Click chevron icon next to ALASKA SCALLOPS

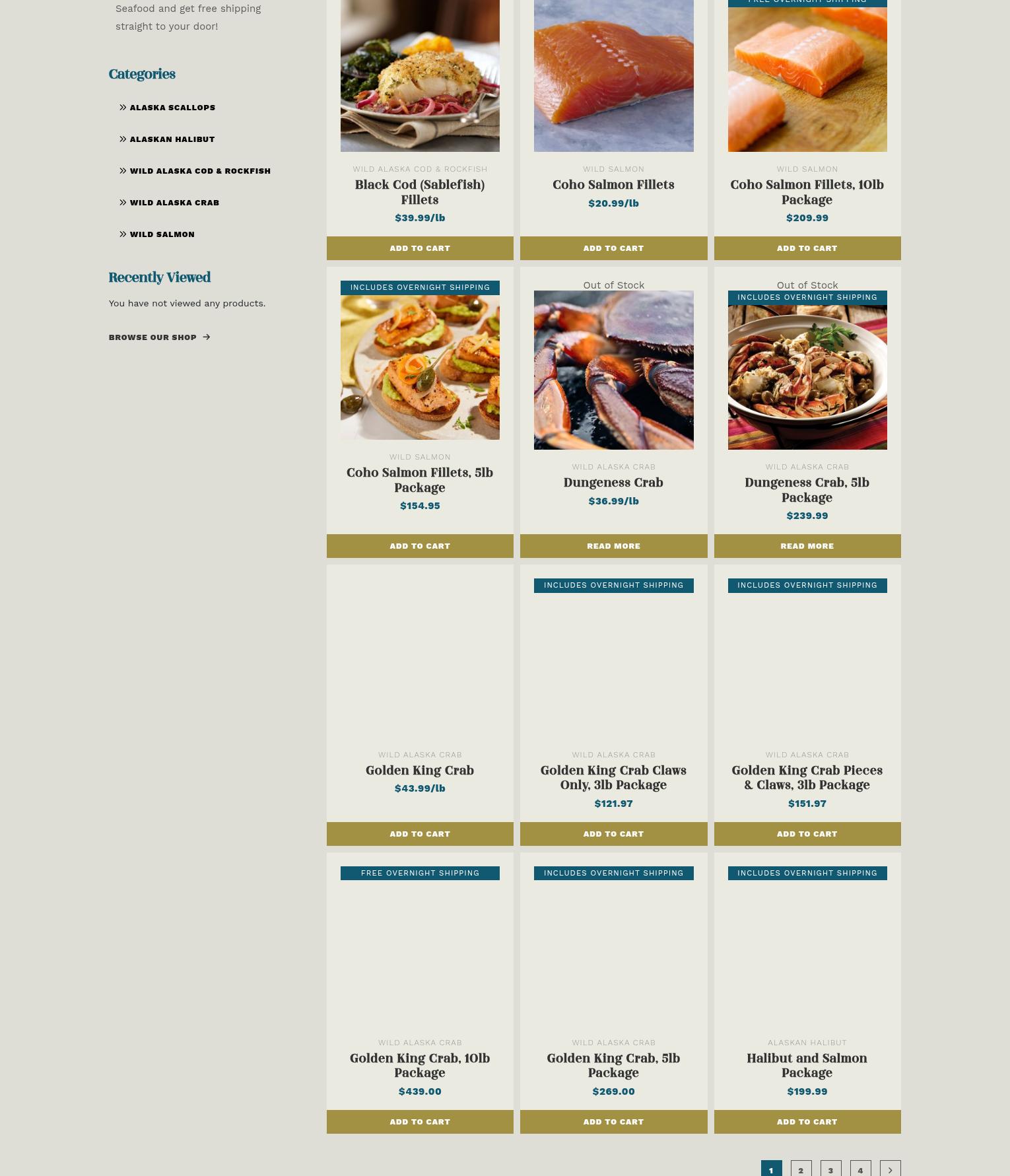tap(123, 107)
